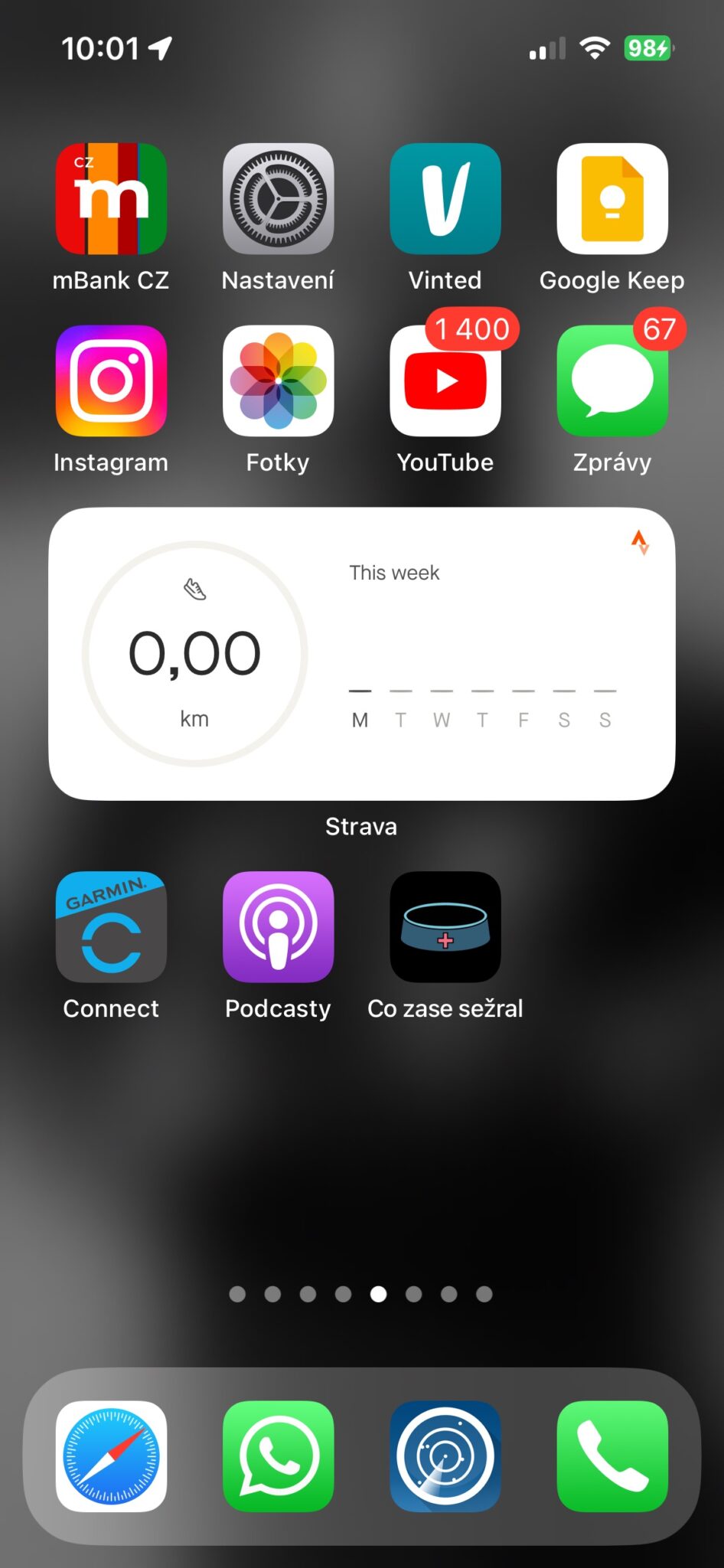Tap the highlighted page indicator dot
Image resolution: width=724 pixels, height=1568 pixels.
pyautogui.click(x=378, y=1295)
